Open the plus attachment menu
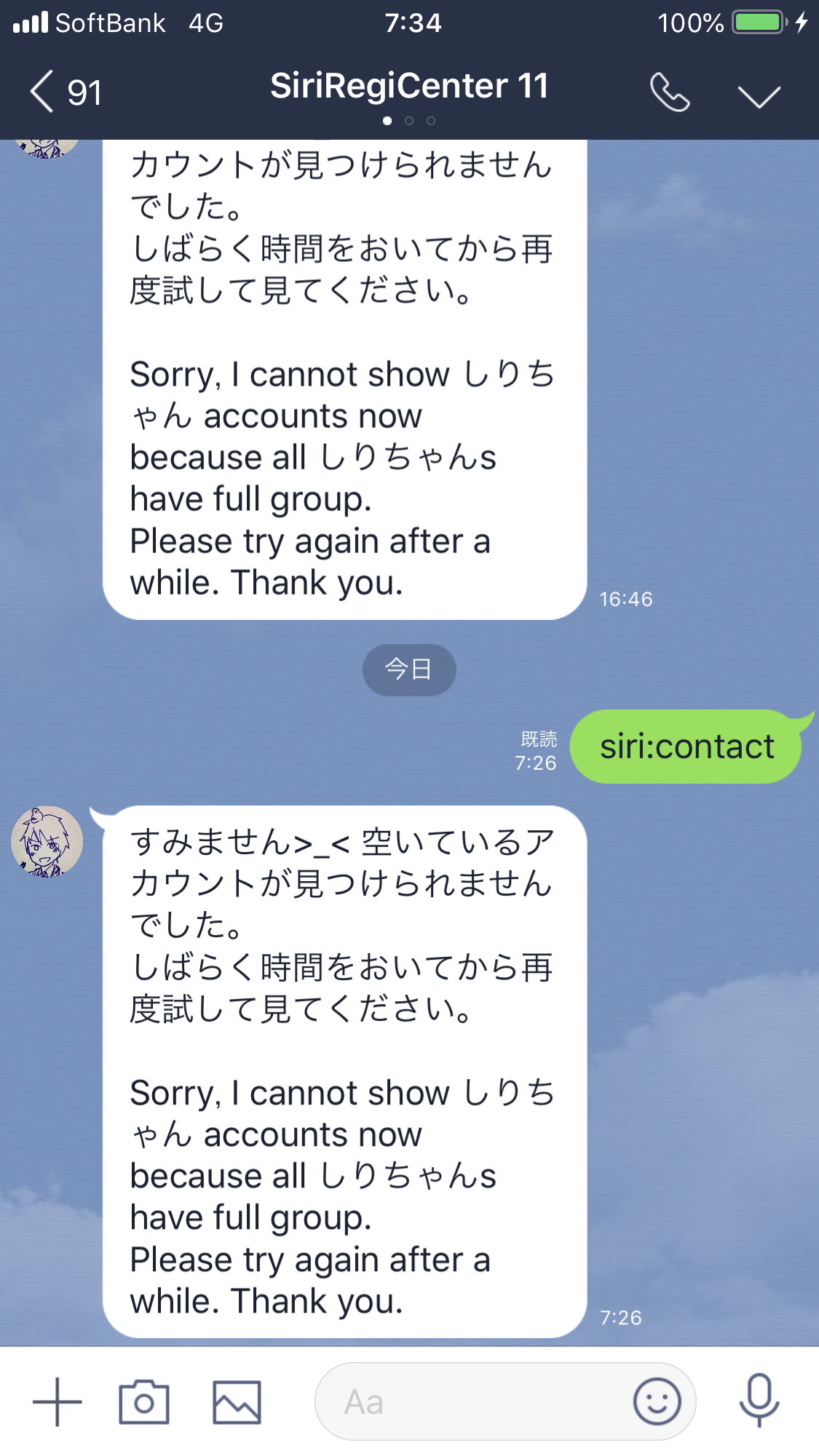Viewport: 819px width, 1456px height. point(58,1401)
